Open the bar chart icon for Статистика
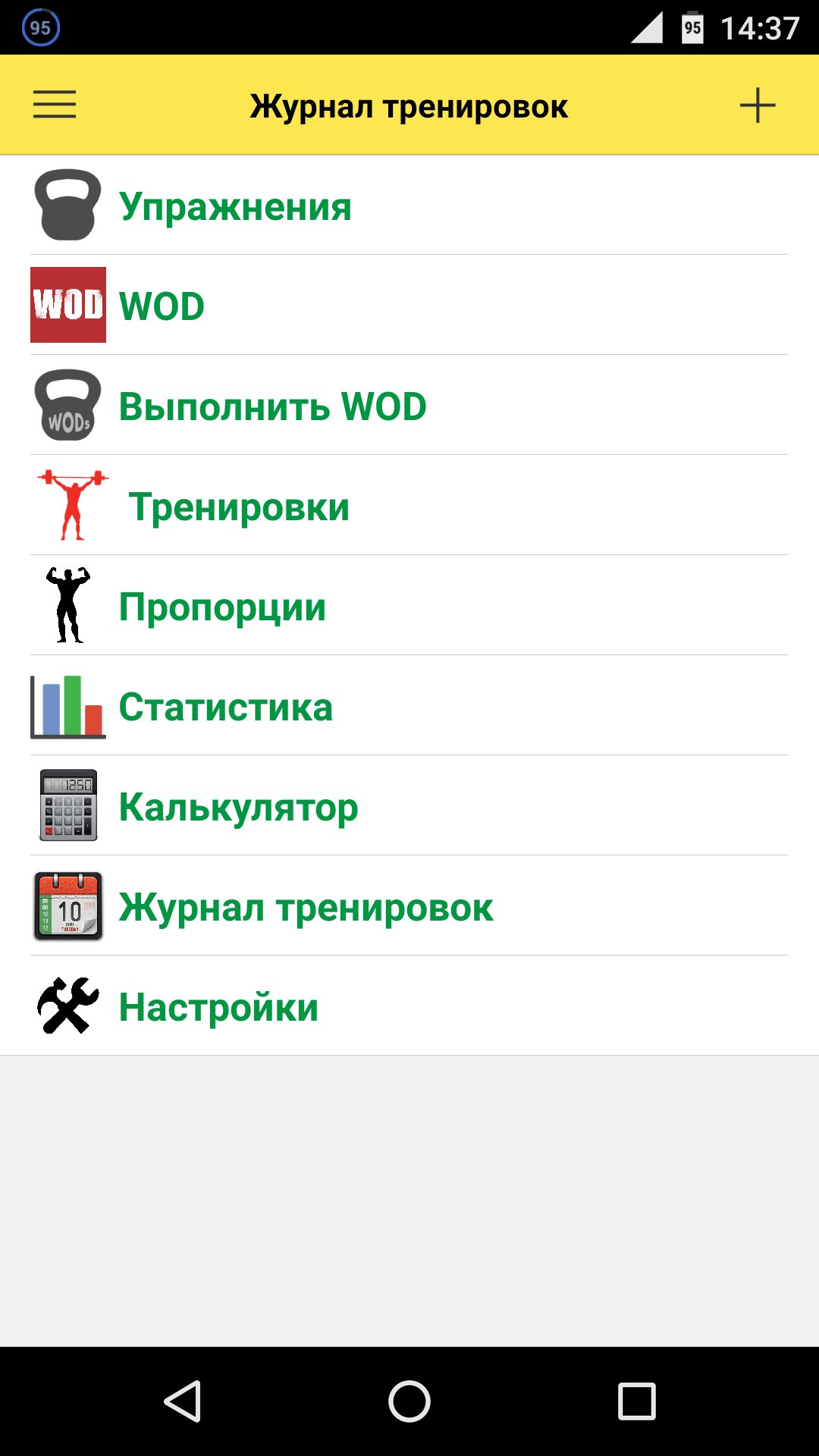 click(67, 705)
